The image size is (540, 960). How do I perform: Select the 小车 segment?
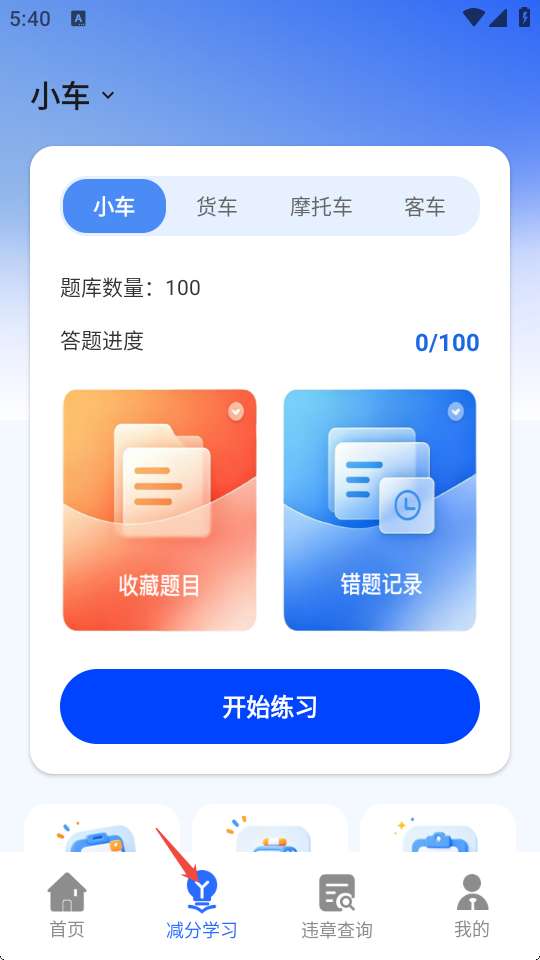click(x=114, y=206)
